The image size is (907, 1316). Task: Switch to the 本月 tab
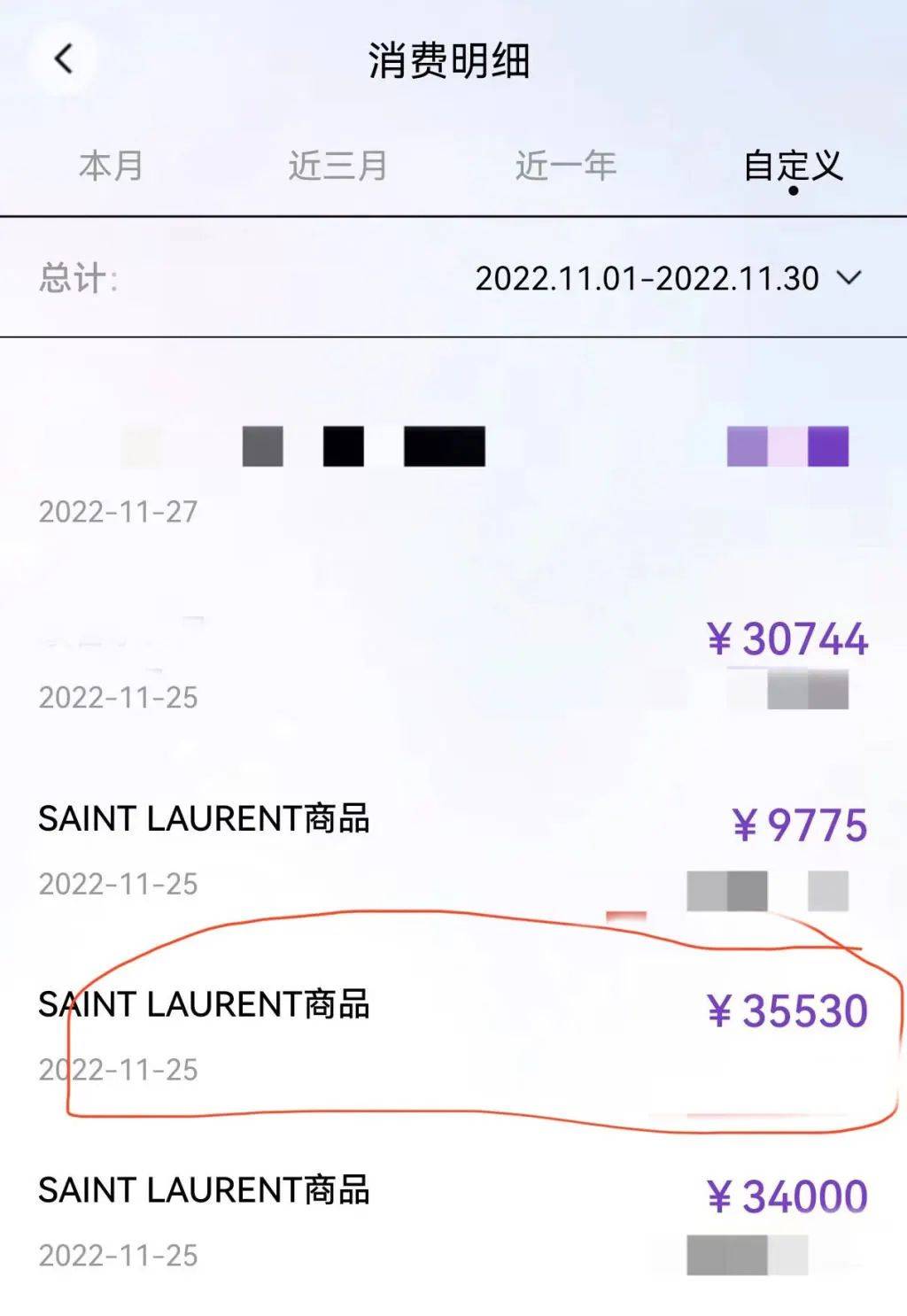tap(111, 166)
